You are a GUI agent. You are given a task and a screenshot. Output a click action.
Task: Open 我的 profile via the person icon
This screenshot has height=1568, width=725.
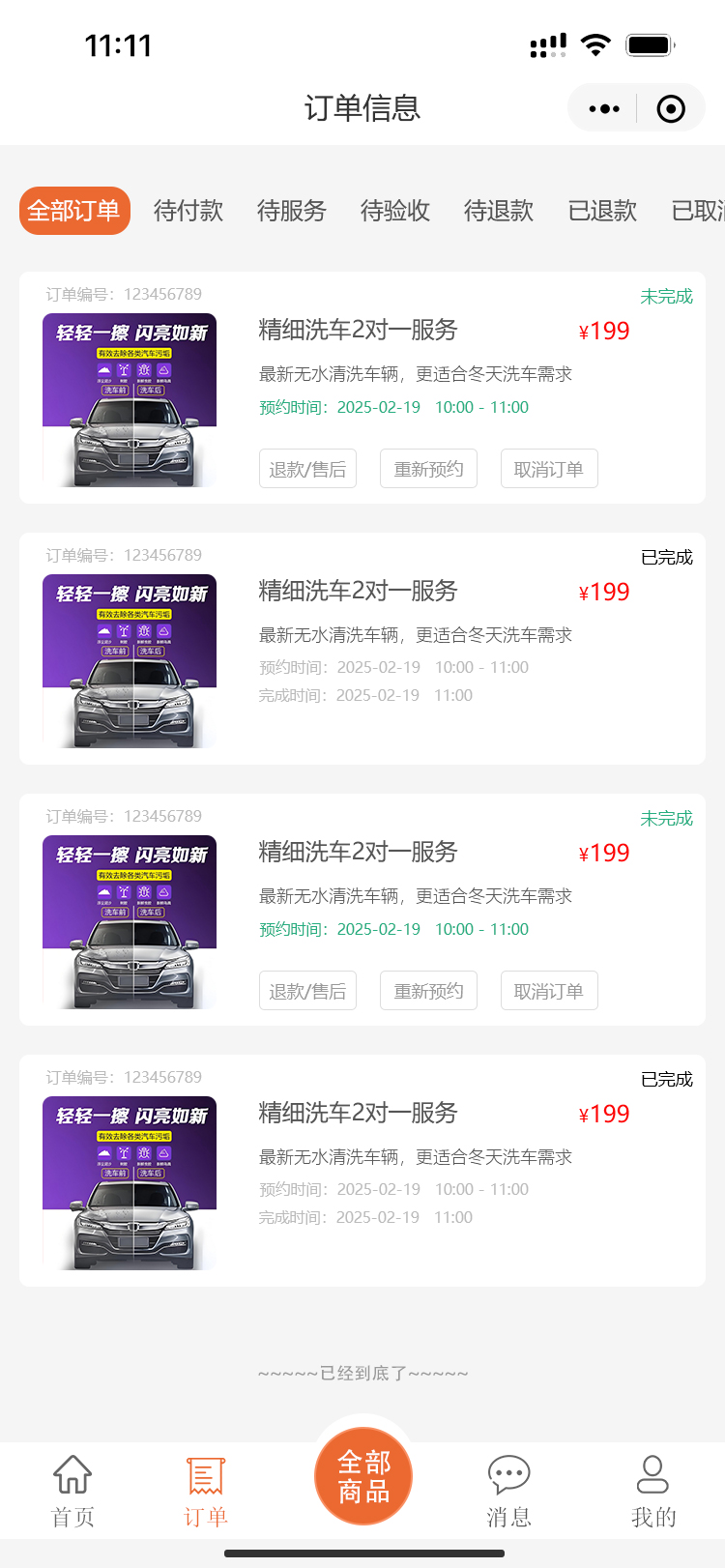click(652, 1474)
